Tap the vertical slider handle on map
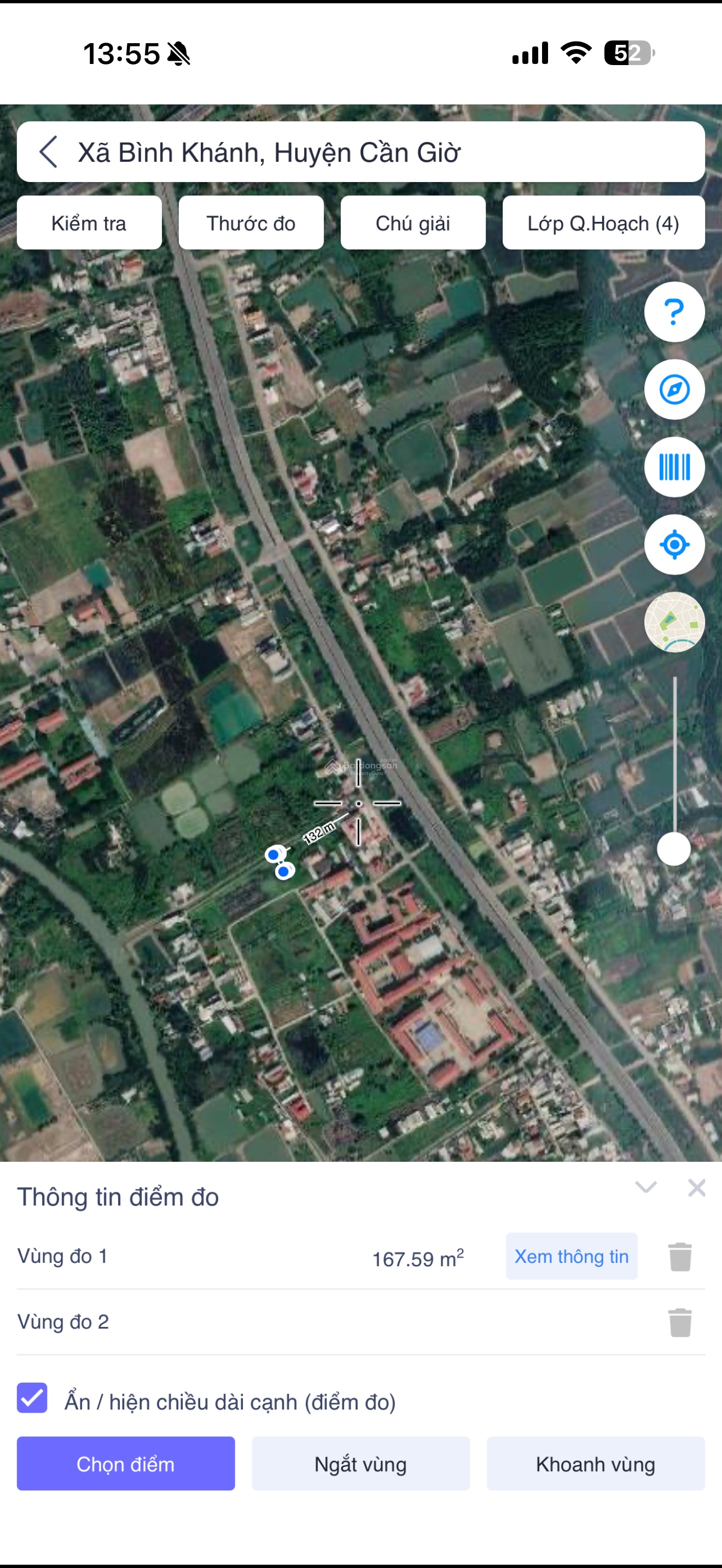The width and height of the screenshot is (722, 1568). [x=674, y=849]
